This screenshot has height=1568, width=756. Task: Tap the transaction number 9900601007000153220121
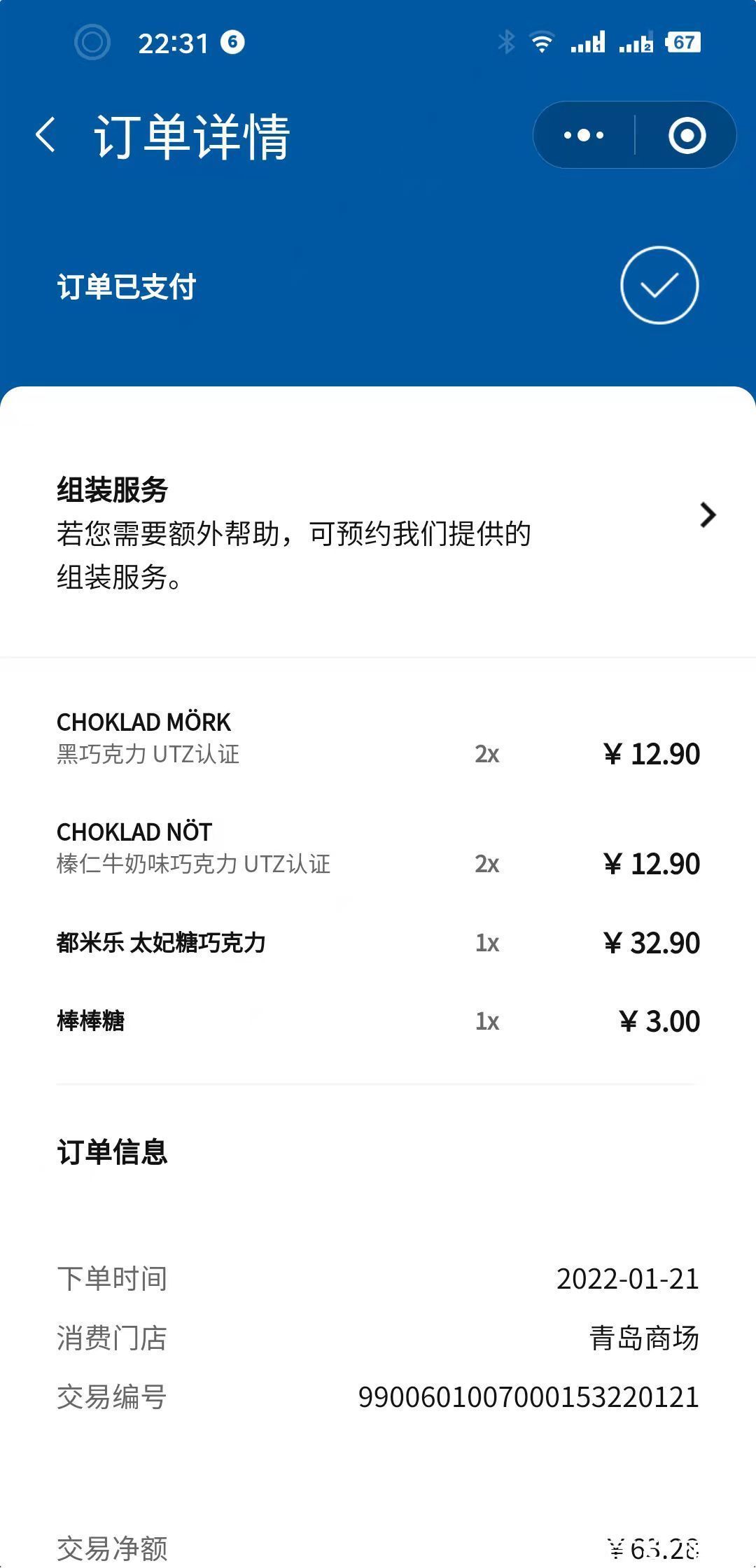click(x=530, y=1399)
